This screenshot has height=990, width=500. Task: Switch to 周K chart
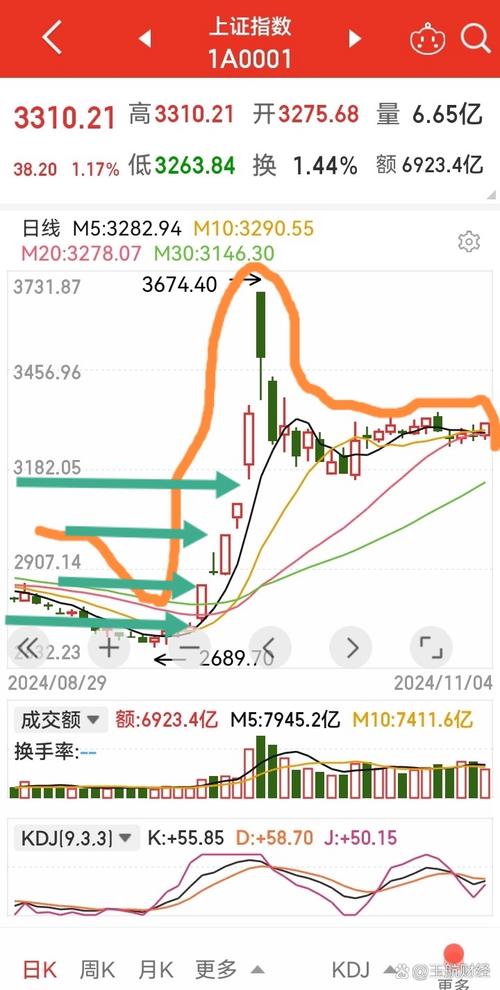[97, 969]
